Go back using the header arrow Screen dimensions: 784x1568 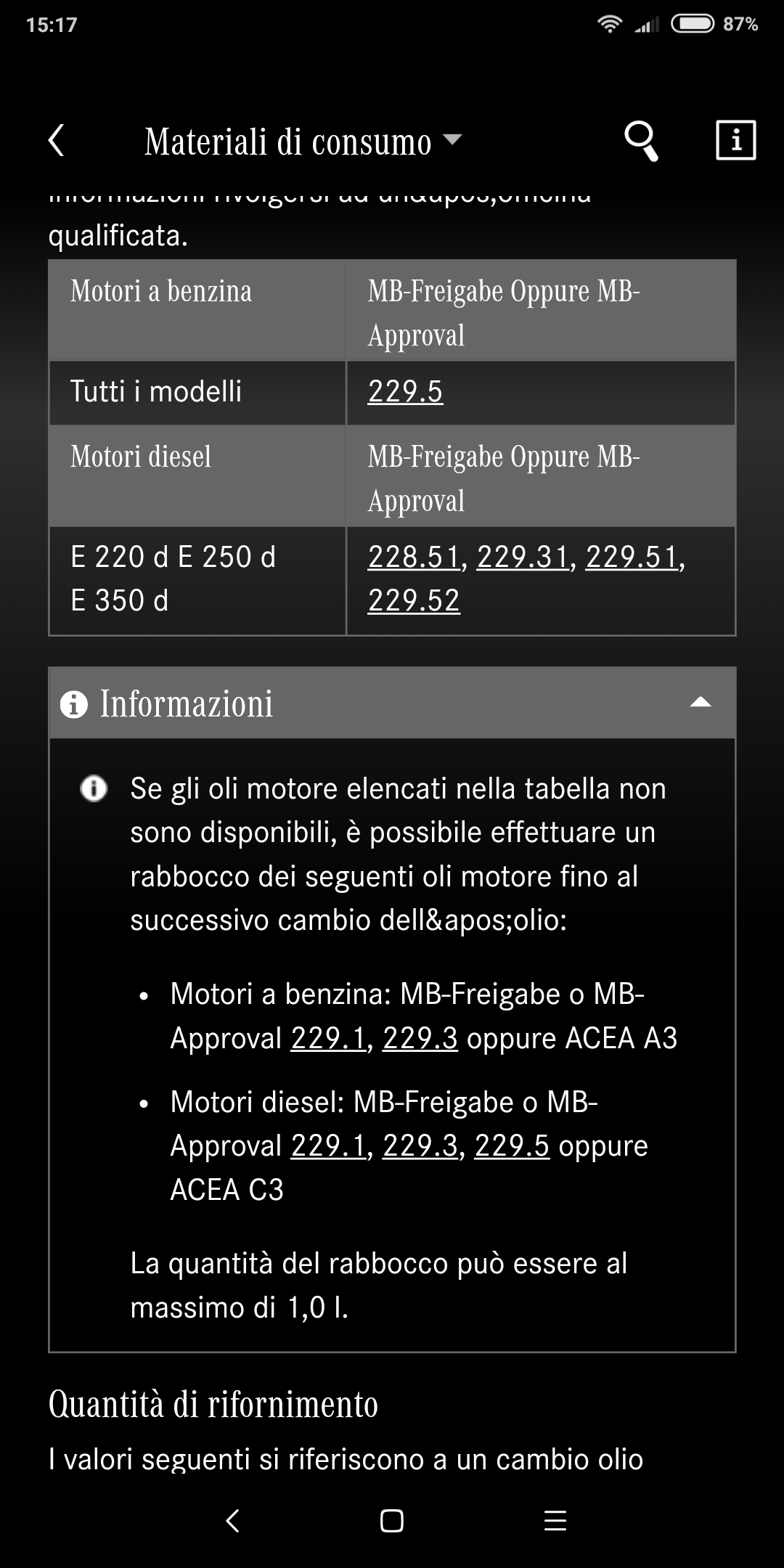pyautogui.click(x=57, y=140)
